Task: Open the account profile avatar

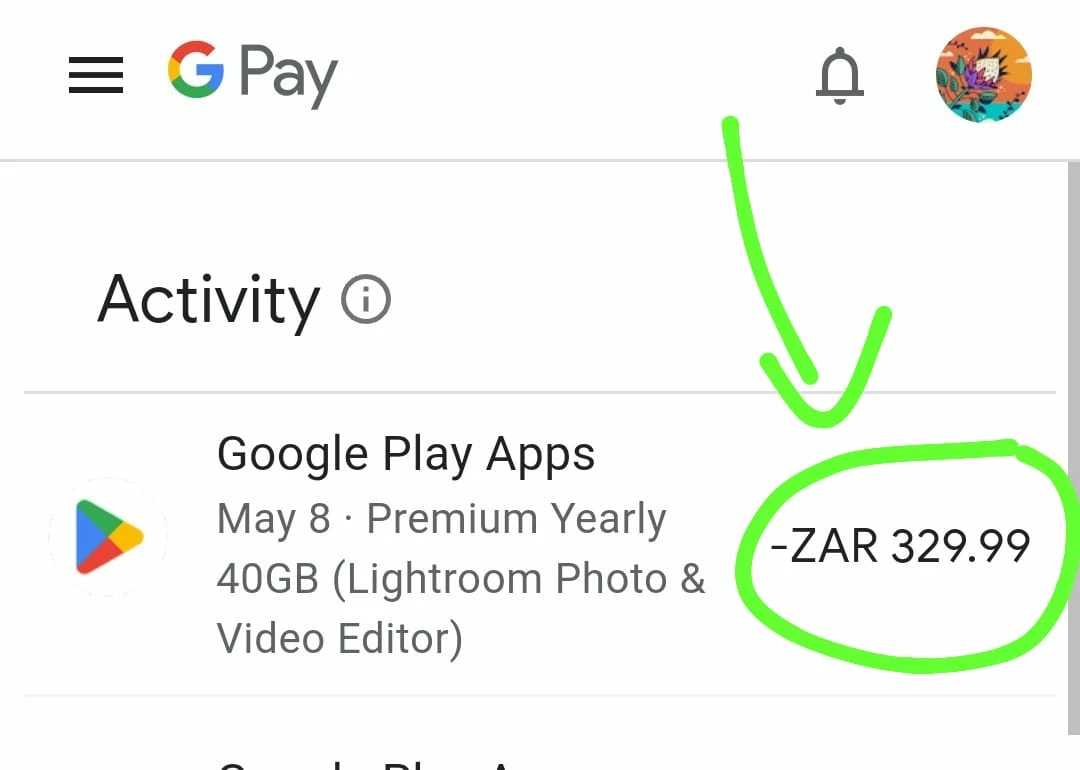Action: (x=983, y=75)
